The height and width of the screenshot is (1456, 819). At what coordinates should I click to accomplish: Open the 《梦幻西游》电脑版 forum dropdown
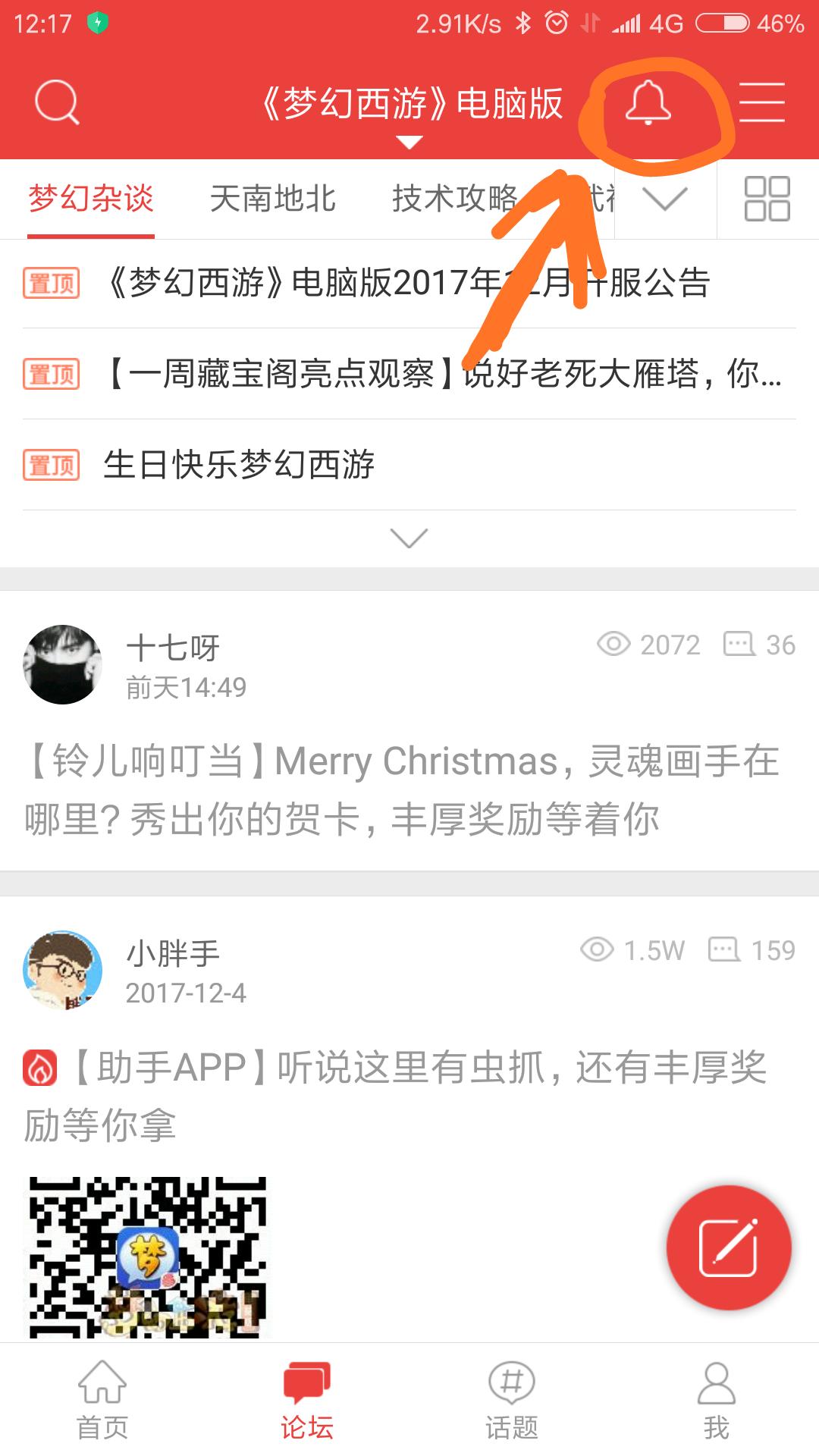tap(410, 110)
